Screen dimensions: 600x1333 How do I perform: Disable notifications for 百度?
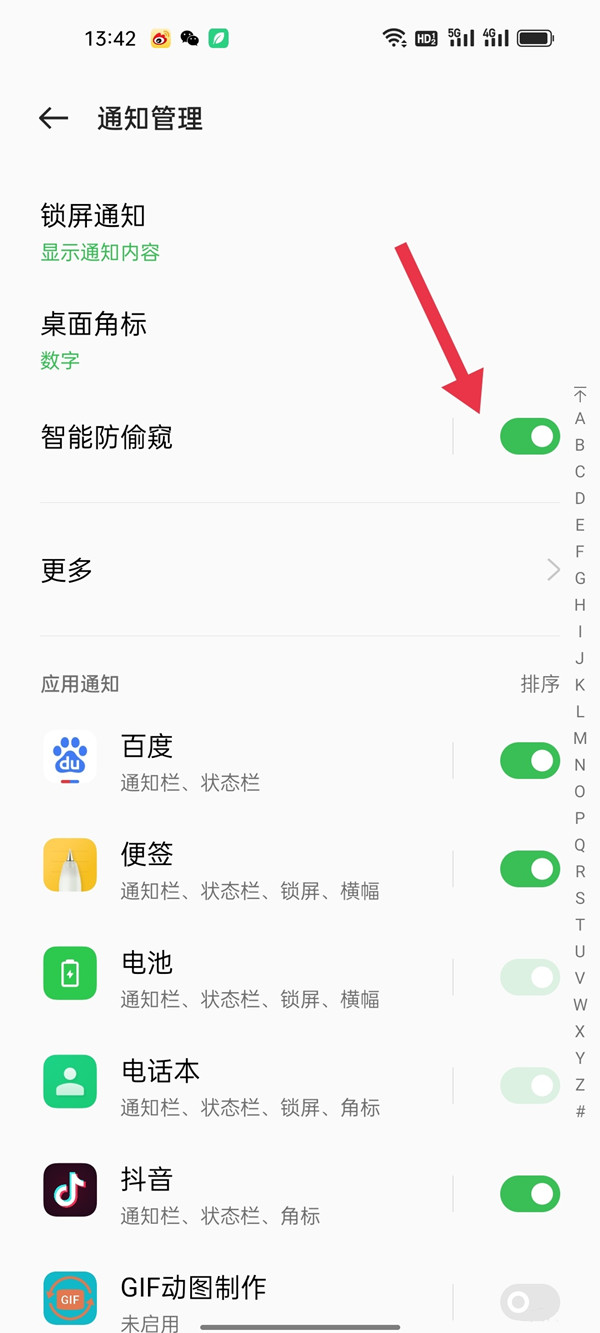pos(529,761)
